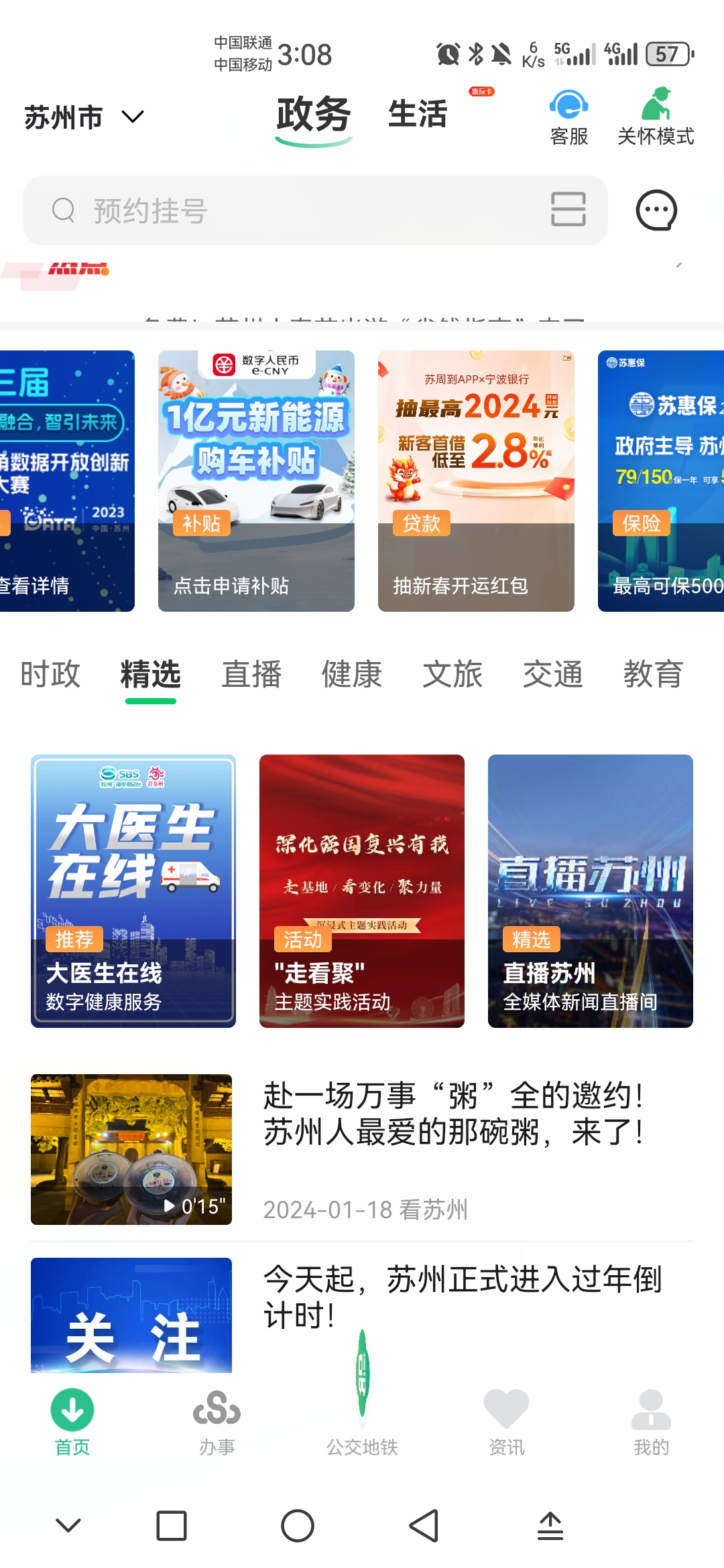Select the 交通 category tab
The height and width of the screenshot is (1568, 724).
coord(552,675)
